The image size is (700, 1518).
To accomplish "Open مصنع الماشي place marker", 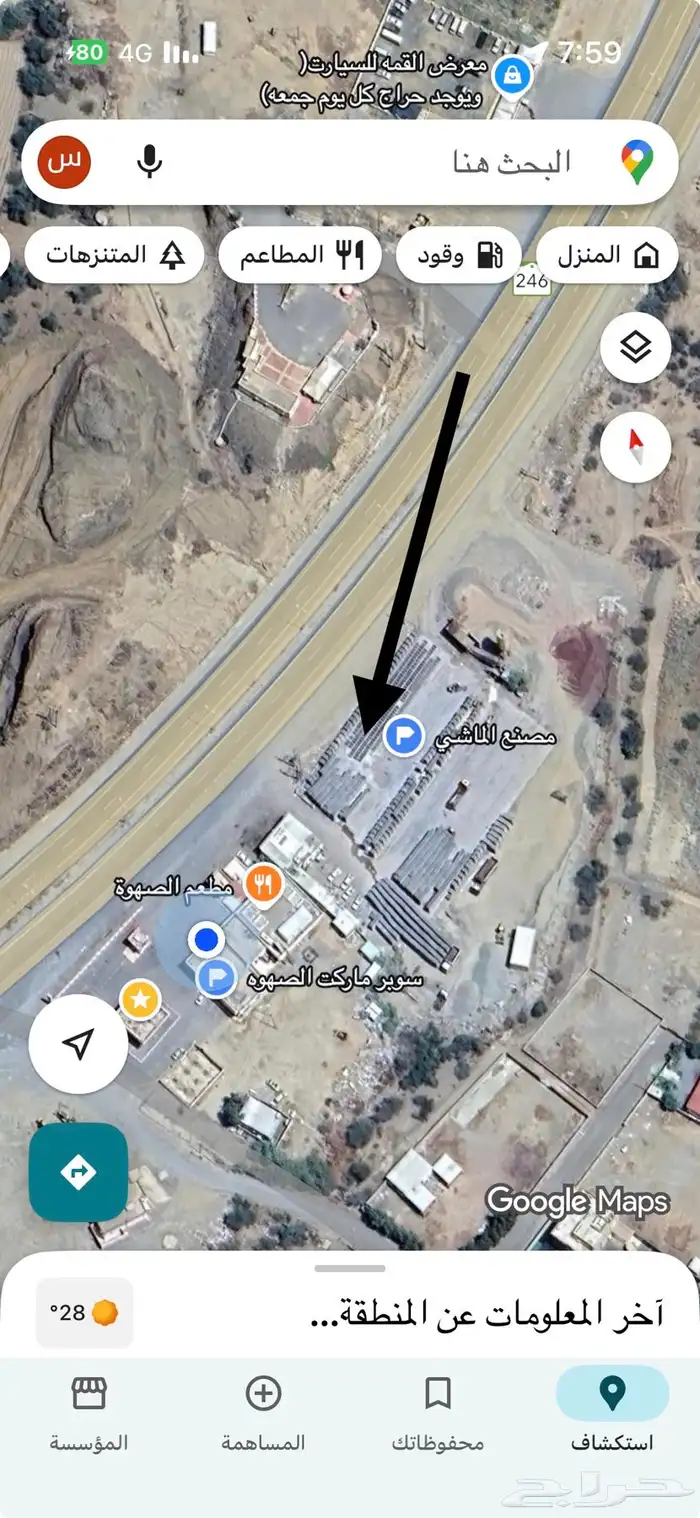I will point(403,737).
